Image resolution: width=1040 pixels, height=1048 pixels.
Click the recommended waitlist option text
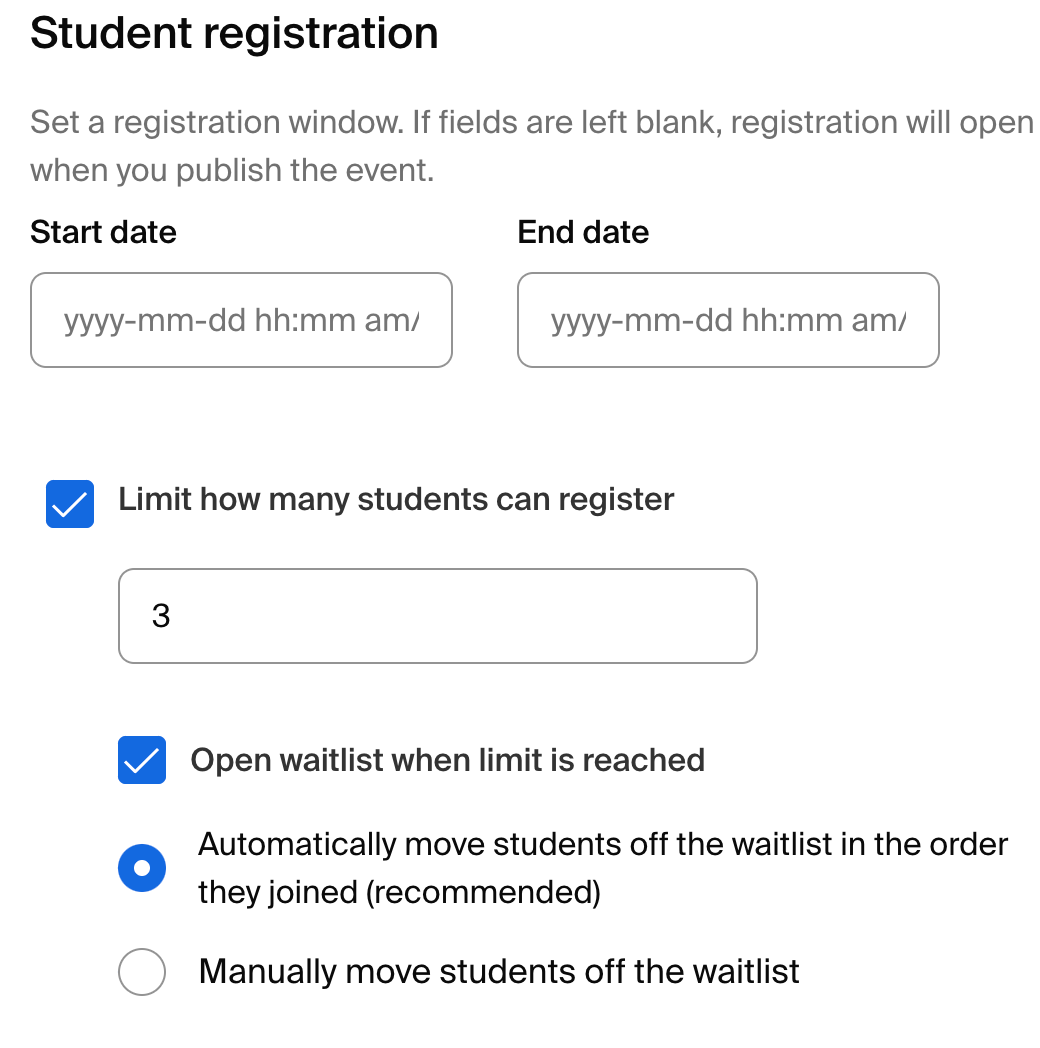[600, 868]
